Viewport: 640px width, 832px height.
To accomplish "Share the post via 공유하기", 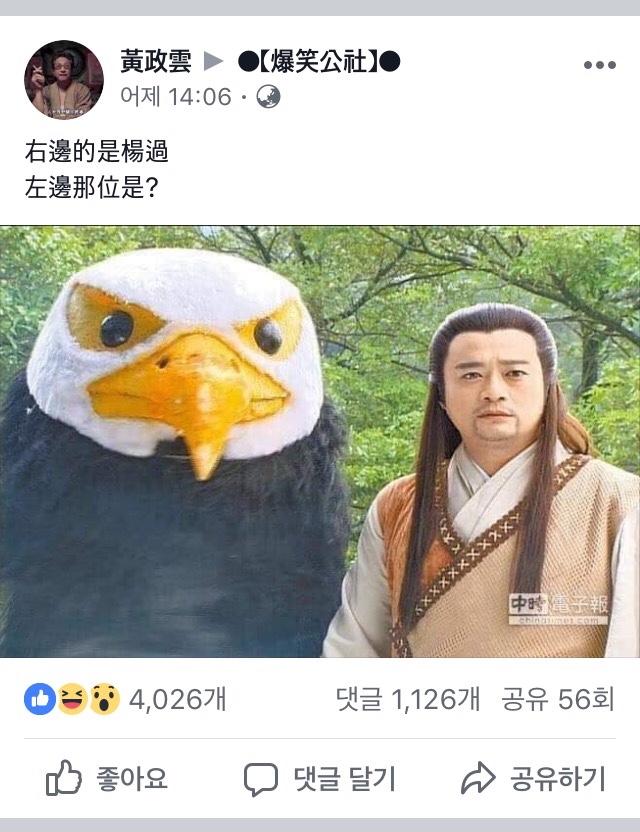I will (x=533, y=778).
